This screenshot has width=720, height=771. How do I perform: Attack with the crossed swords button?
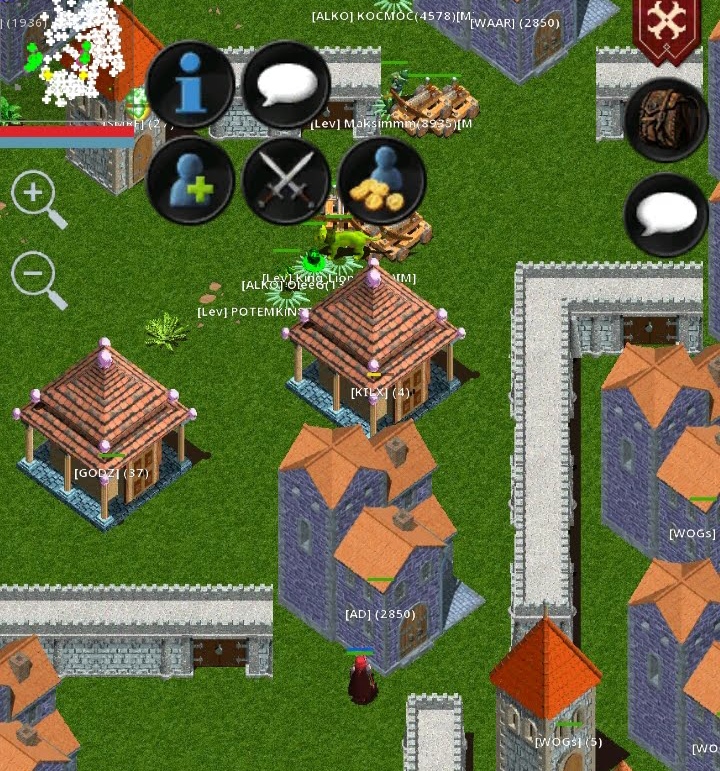point(286,181)
